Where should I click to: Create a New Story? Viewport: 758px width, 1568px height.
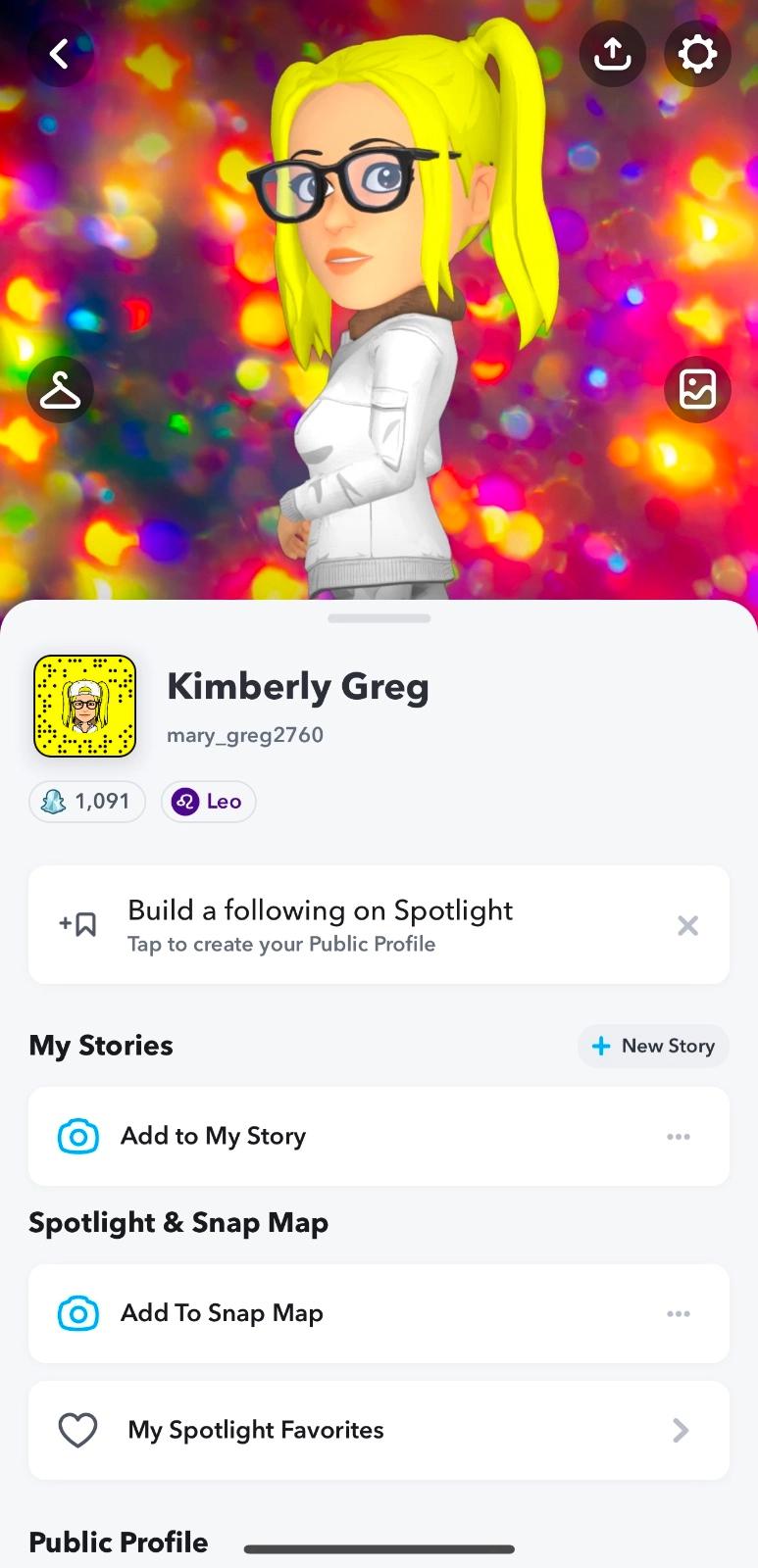[653, 1046]
